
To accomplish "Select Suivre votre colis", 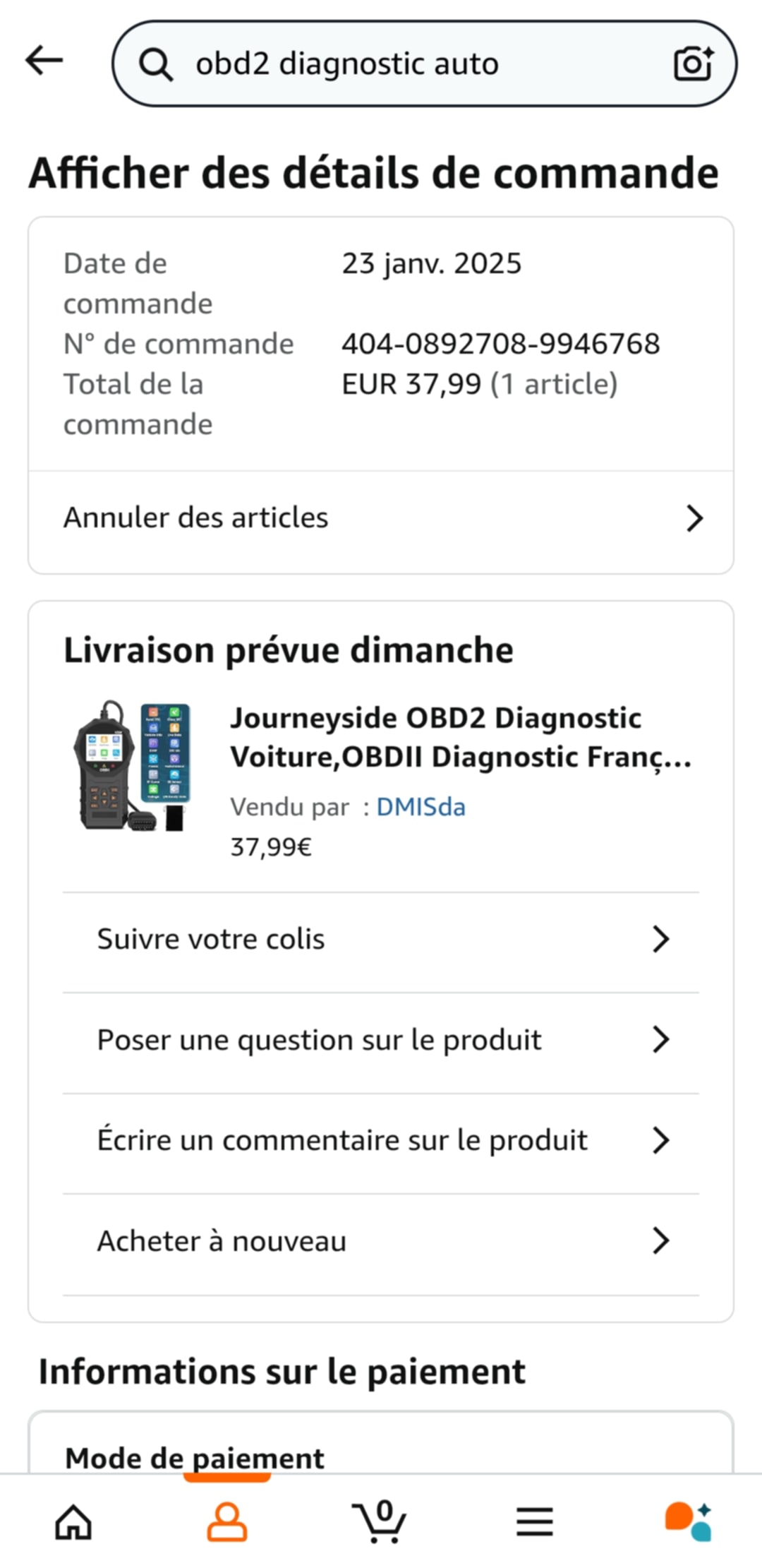I will [x=381, y=940].
